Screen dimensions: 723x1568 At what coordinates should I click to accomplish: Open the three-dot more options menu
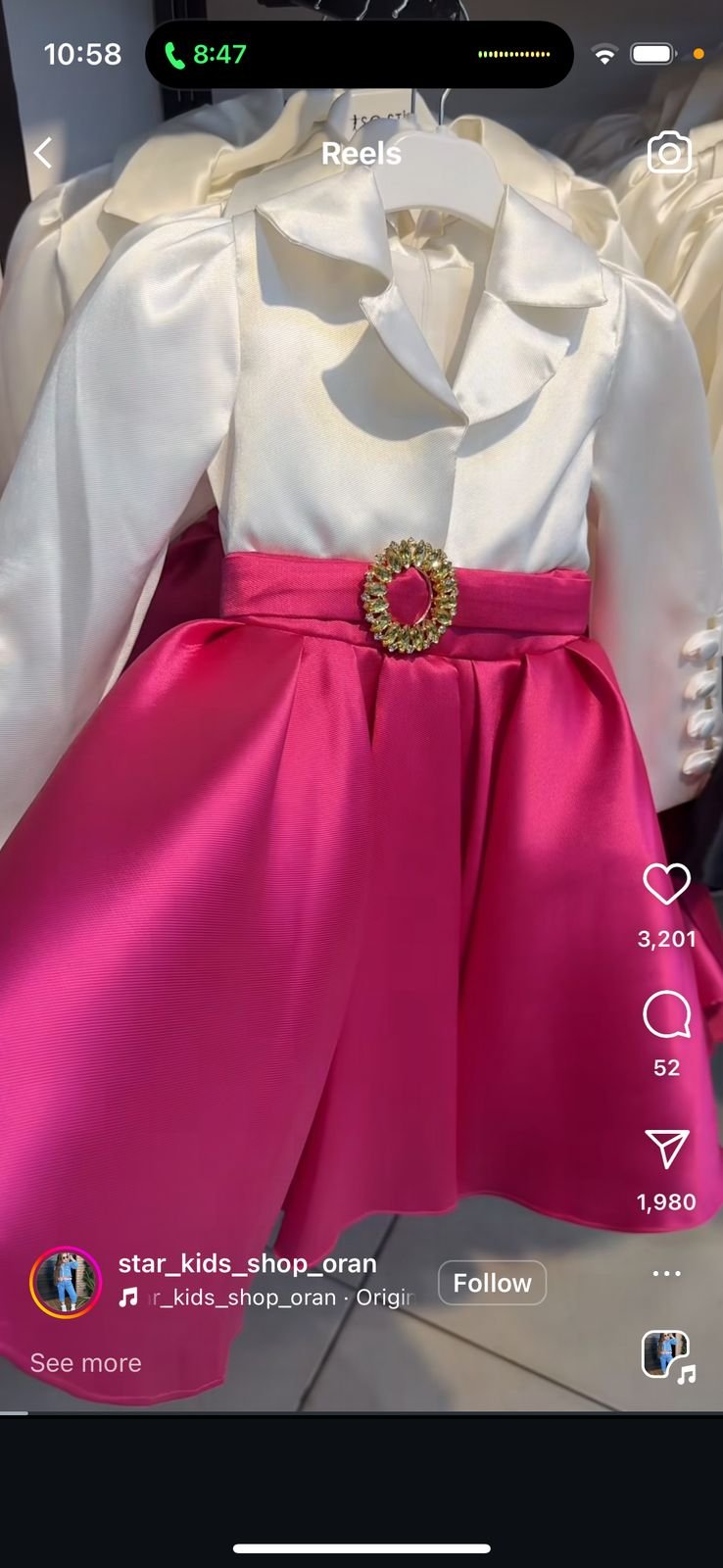(666, 1274)
